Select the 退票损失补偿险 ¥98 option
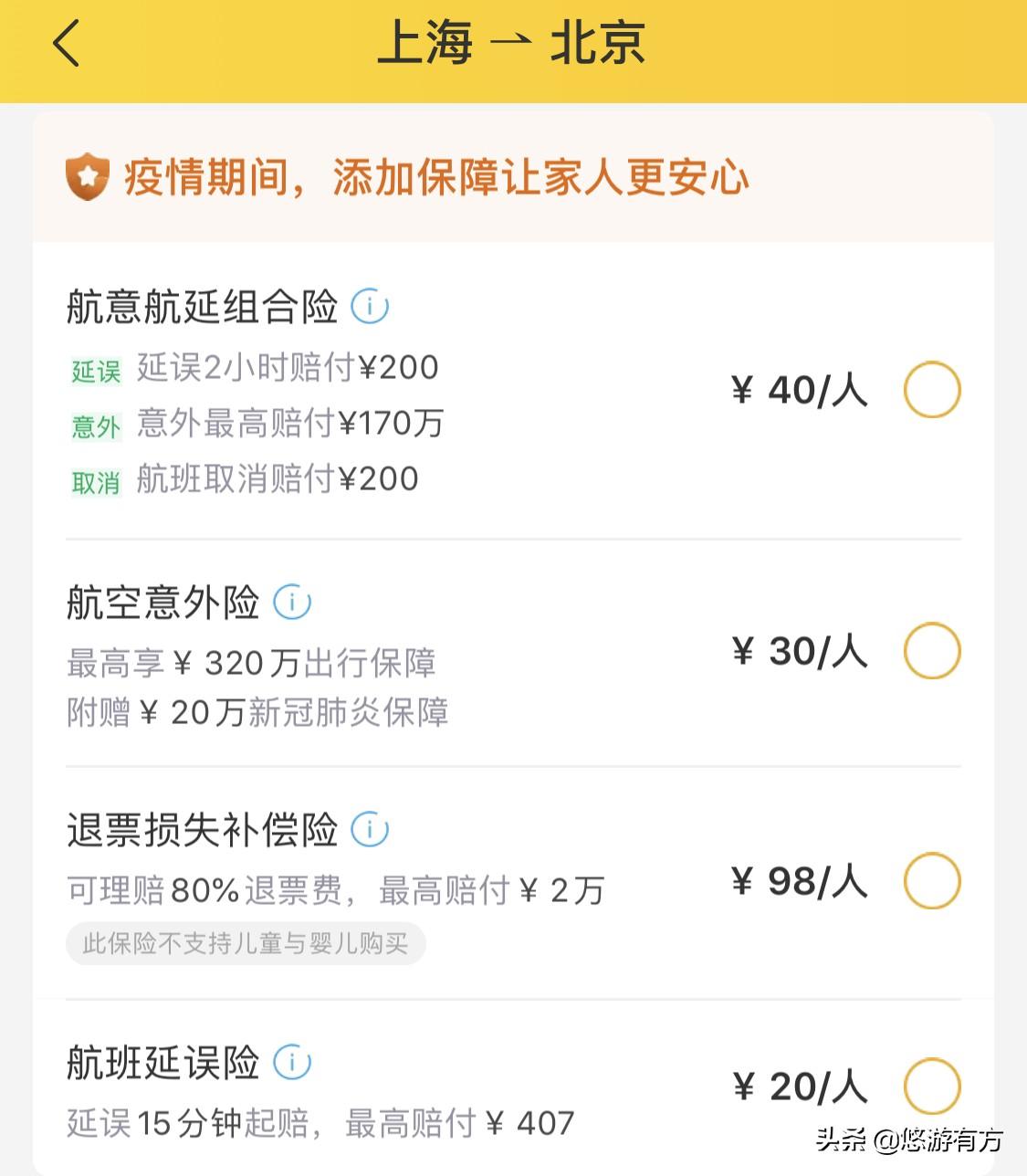The height and width of the screenshot is (1176, 1027). pyautogui.click(x=931, y=881)
